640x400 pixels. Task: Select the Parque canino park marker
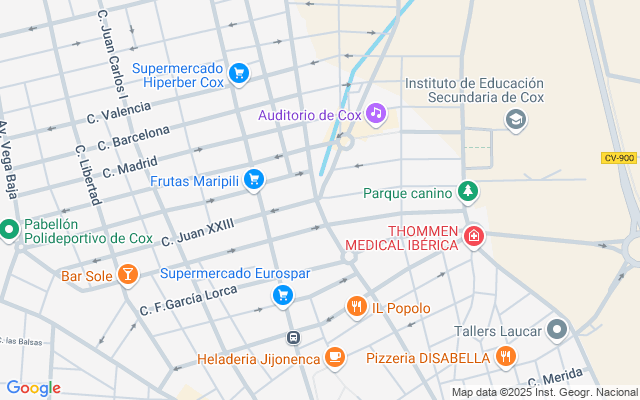468,192
